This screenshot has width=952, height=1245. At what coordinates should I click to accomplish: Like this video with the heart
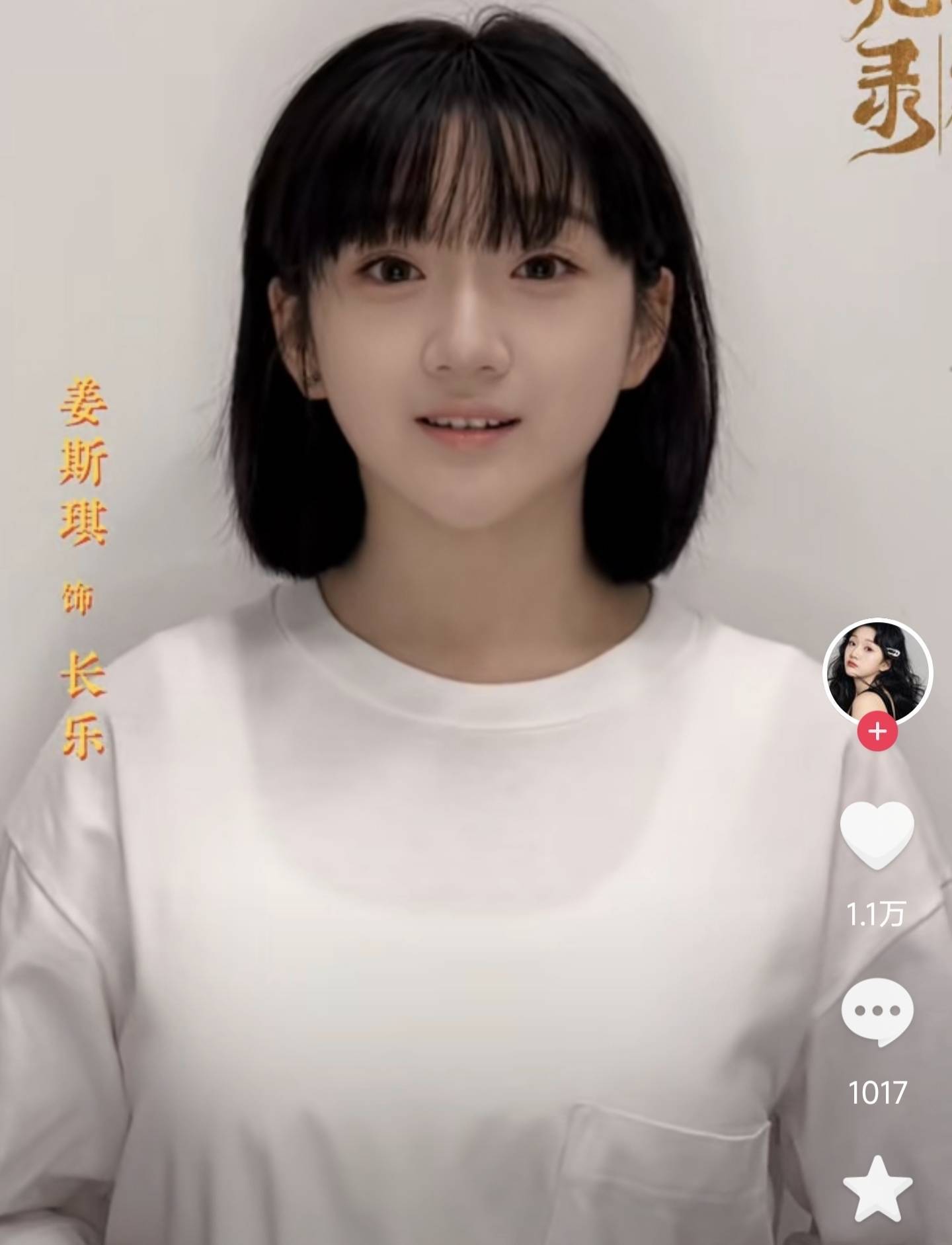[x=877, y=834]
